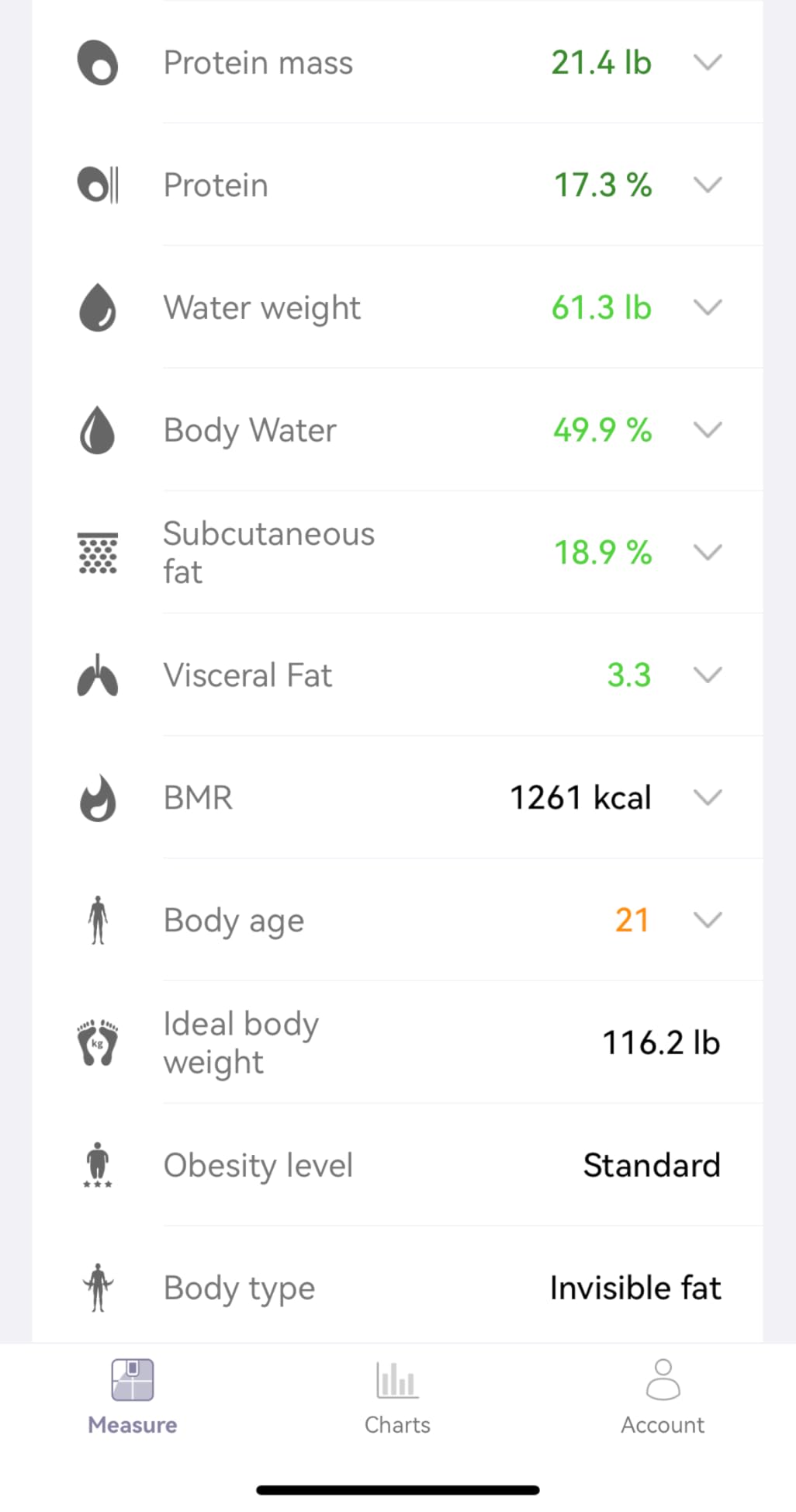Click the Body Water drop icon
This screenshot has height=1512, width=796.
(98, 430)
